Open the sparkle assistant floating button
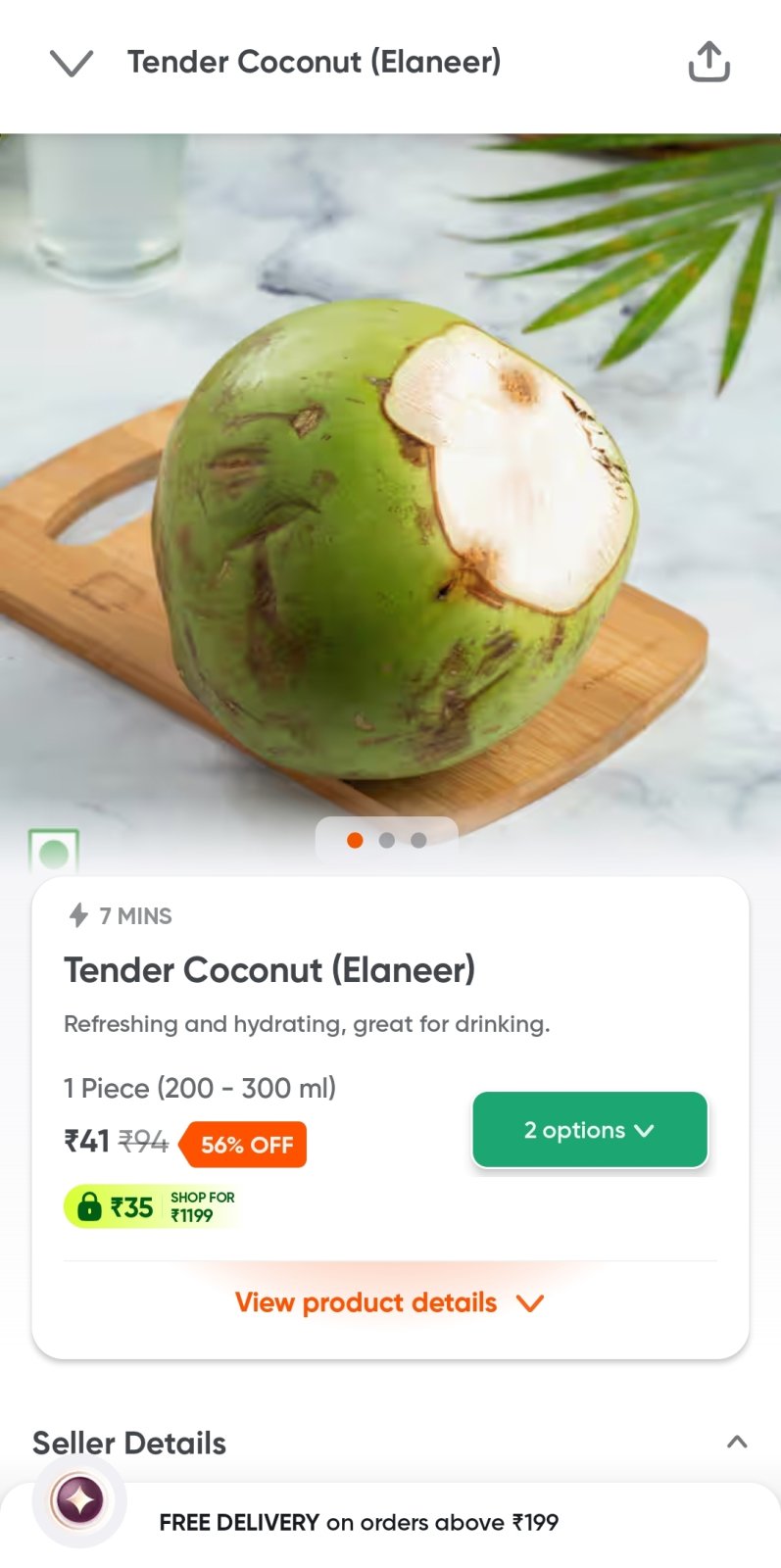The image size is (781, 1568). click(79, 1500)
